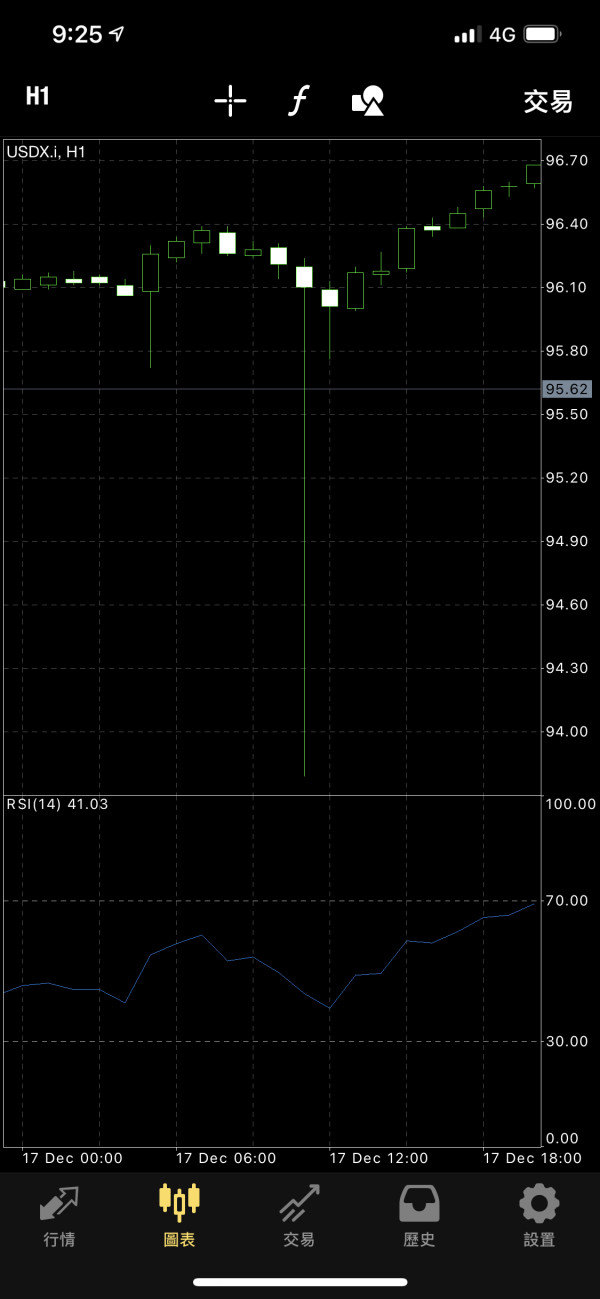Open the 歷史 tab
The width and height of the screenshot is (600, 1299).
point(419,1216)
